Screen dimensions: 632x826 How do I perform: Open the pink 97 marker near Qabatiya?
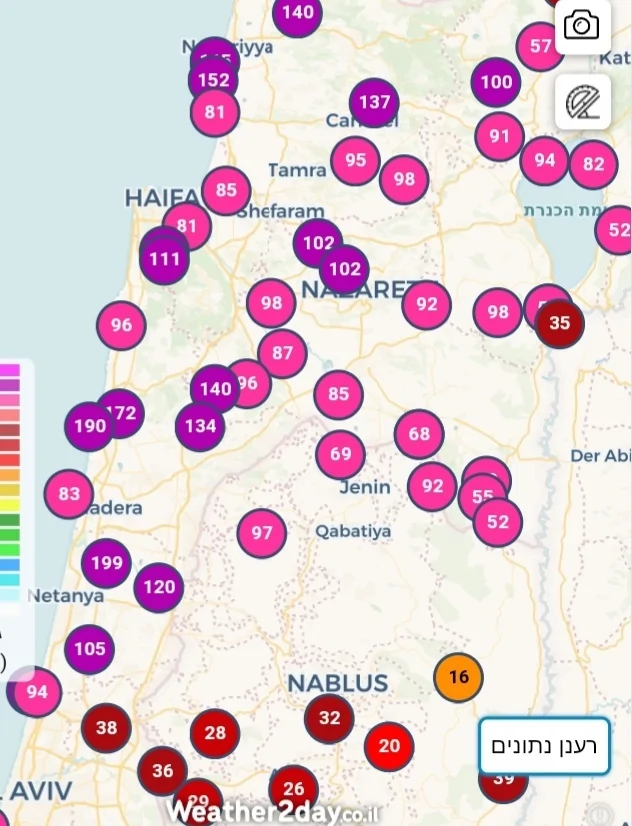[x=262, y=532]
